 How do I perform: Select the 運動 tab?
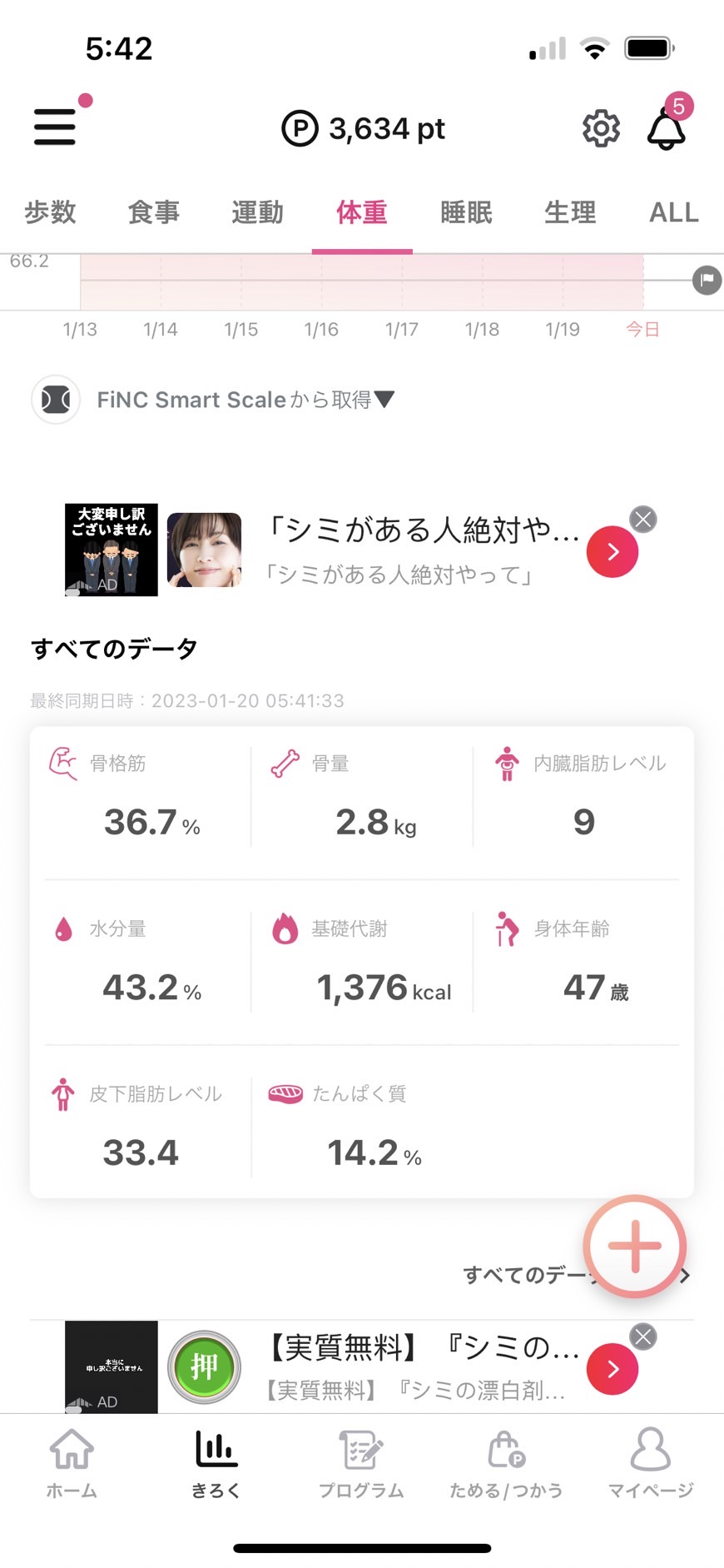click(258, 212)
